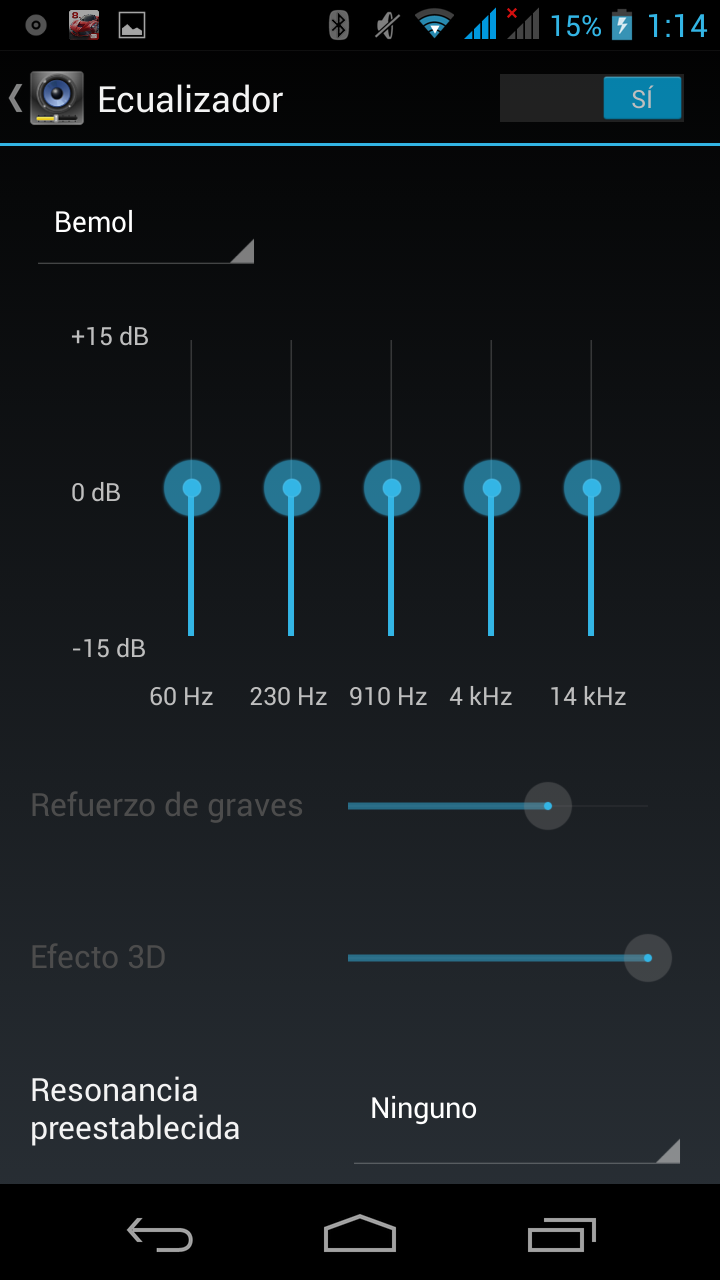Go to the home screen
Screen dimensions: 720x1280
pyautogui.click(x=360, y=1235)
